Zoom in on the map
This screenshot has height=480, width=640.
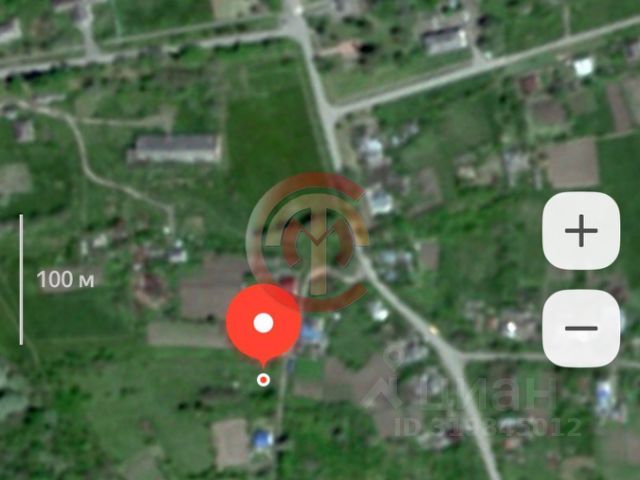tap(581, 231)
